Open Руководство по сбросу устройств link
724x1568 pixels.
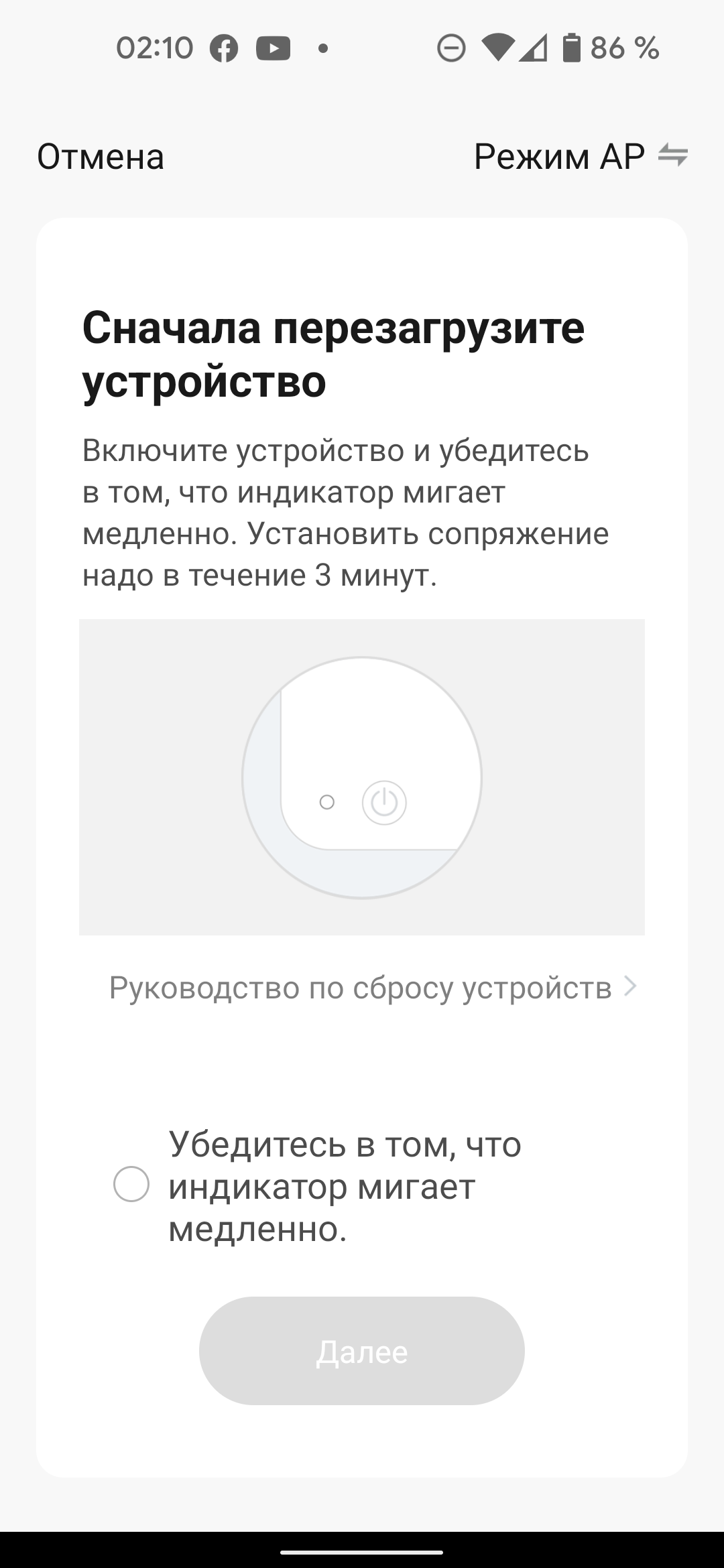(372, 987)
